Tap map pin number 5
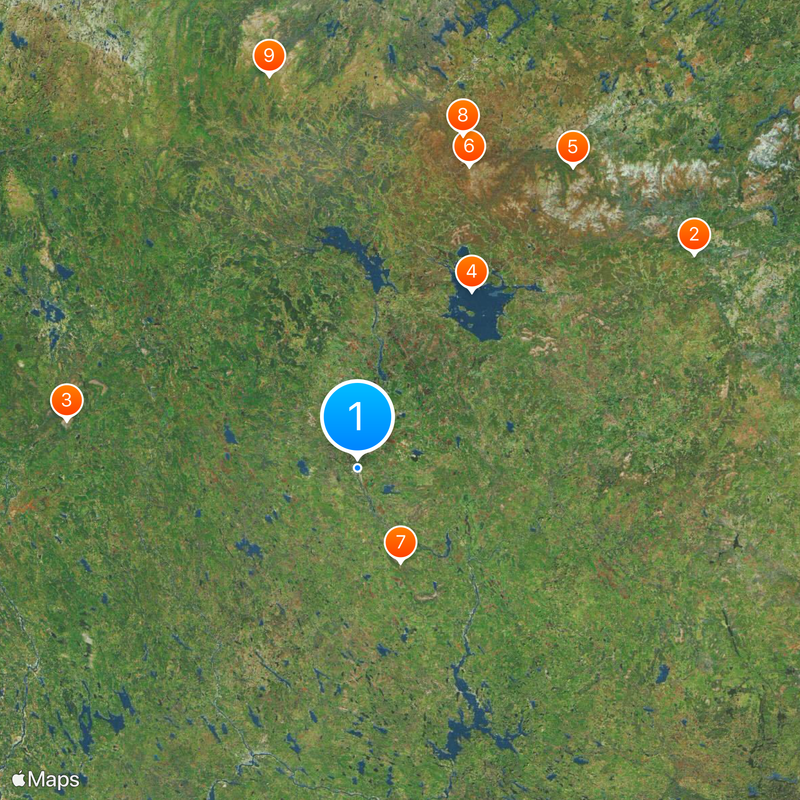The width and height of the screenshot is (800, 800). tap(572, 148)
